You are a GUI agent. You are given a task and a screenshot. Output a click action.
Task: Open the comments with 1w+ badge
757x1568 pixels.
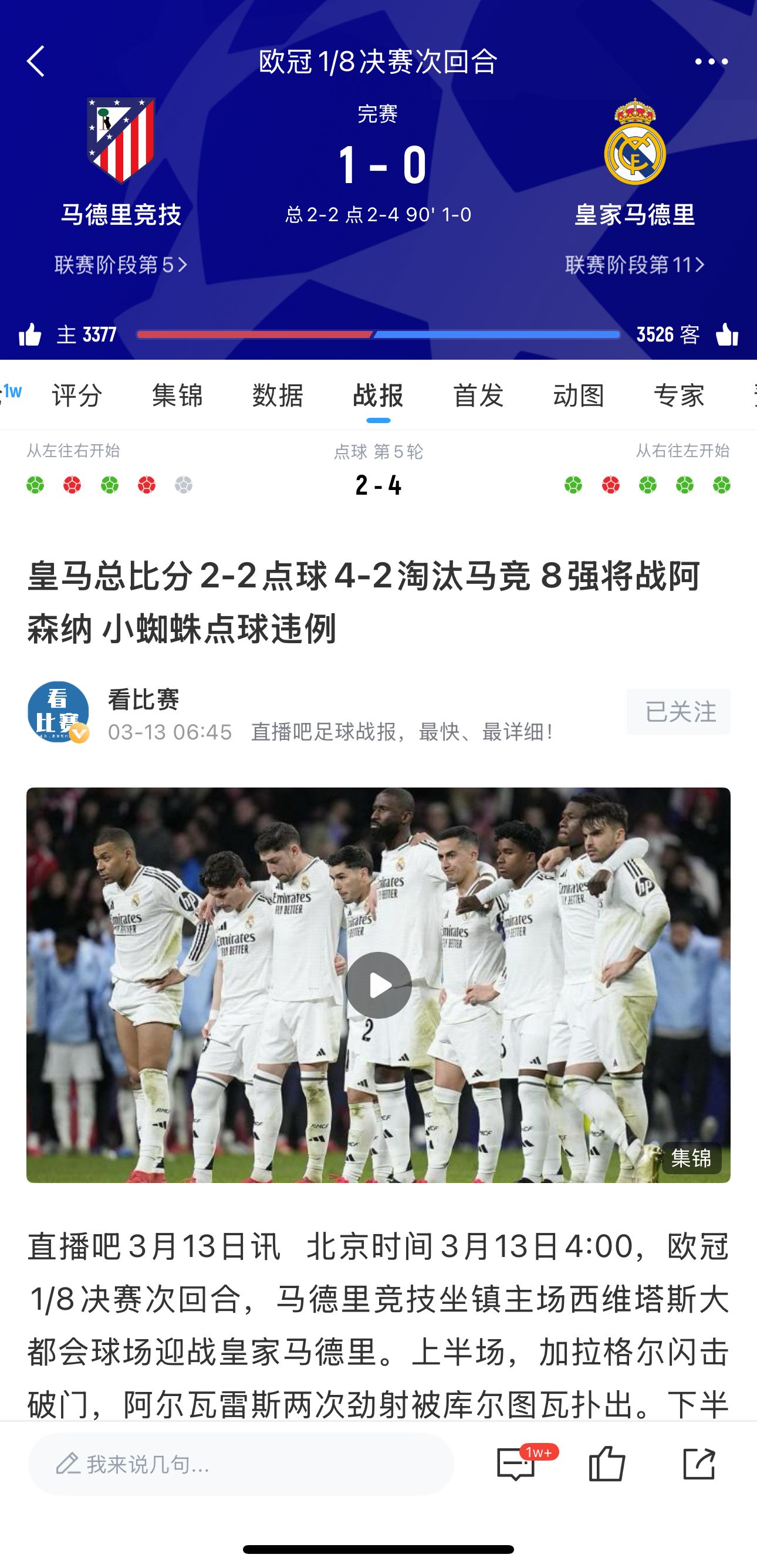tap(516, 1464)
